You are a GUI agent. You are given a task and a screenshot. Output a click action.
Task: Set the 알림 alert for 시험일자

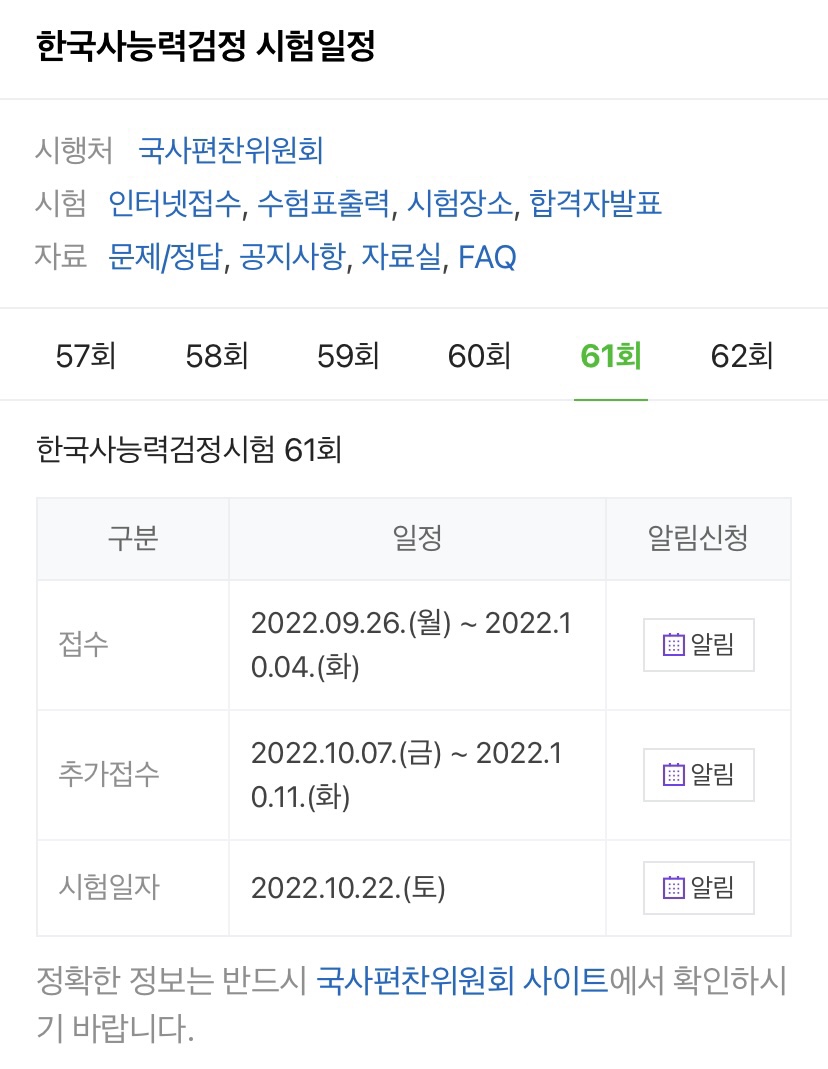pyautogui.click(x=698, y=888)
